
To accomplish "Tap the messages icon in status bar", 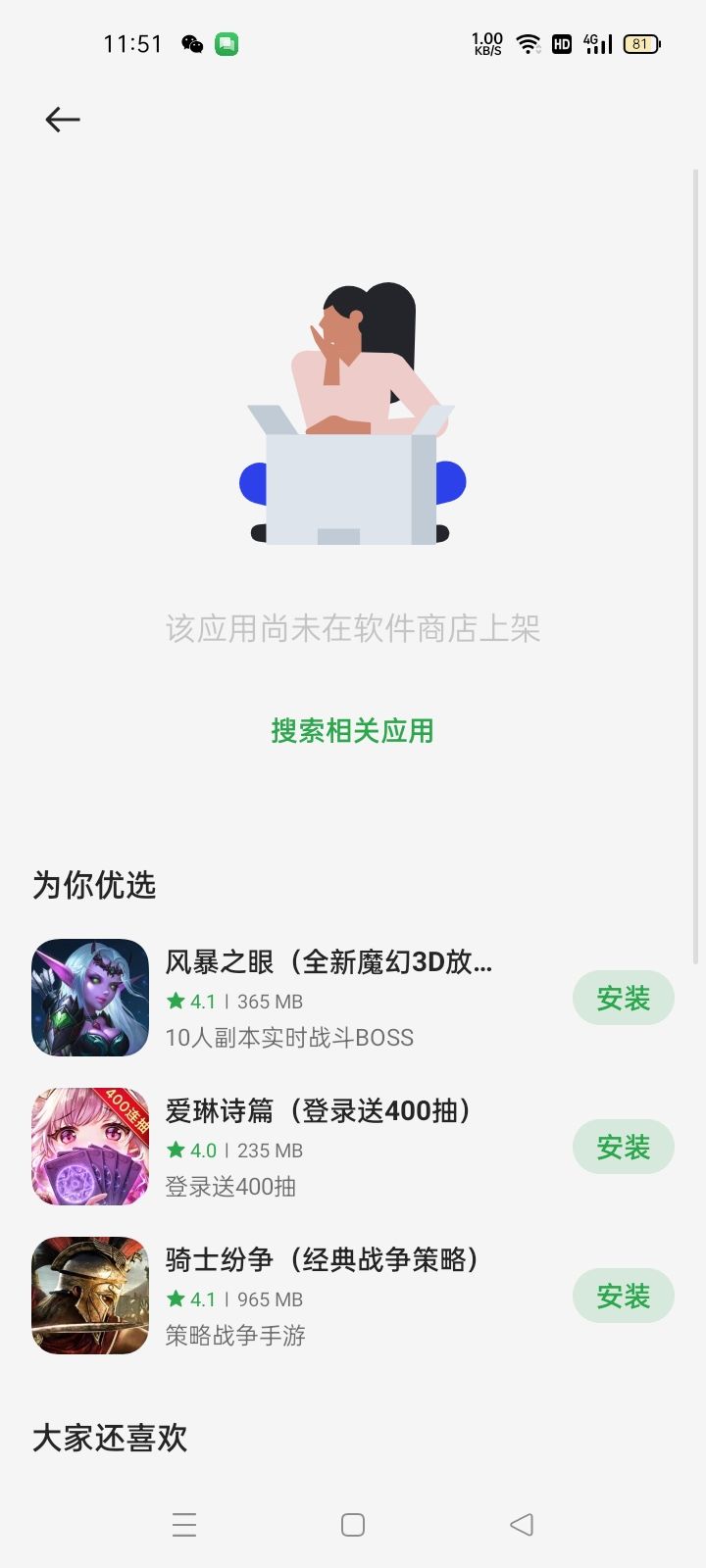I will [227, 43].
